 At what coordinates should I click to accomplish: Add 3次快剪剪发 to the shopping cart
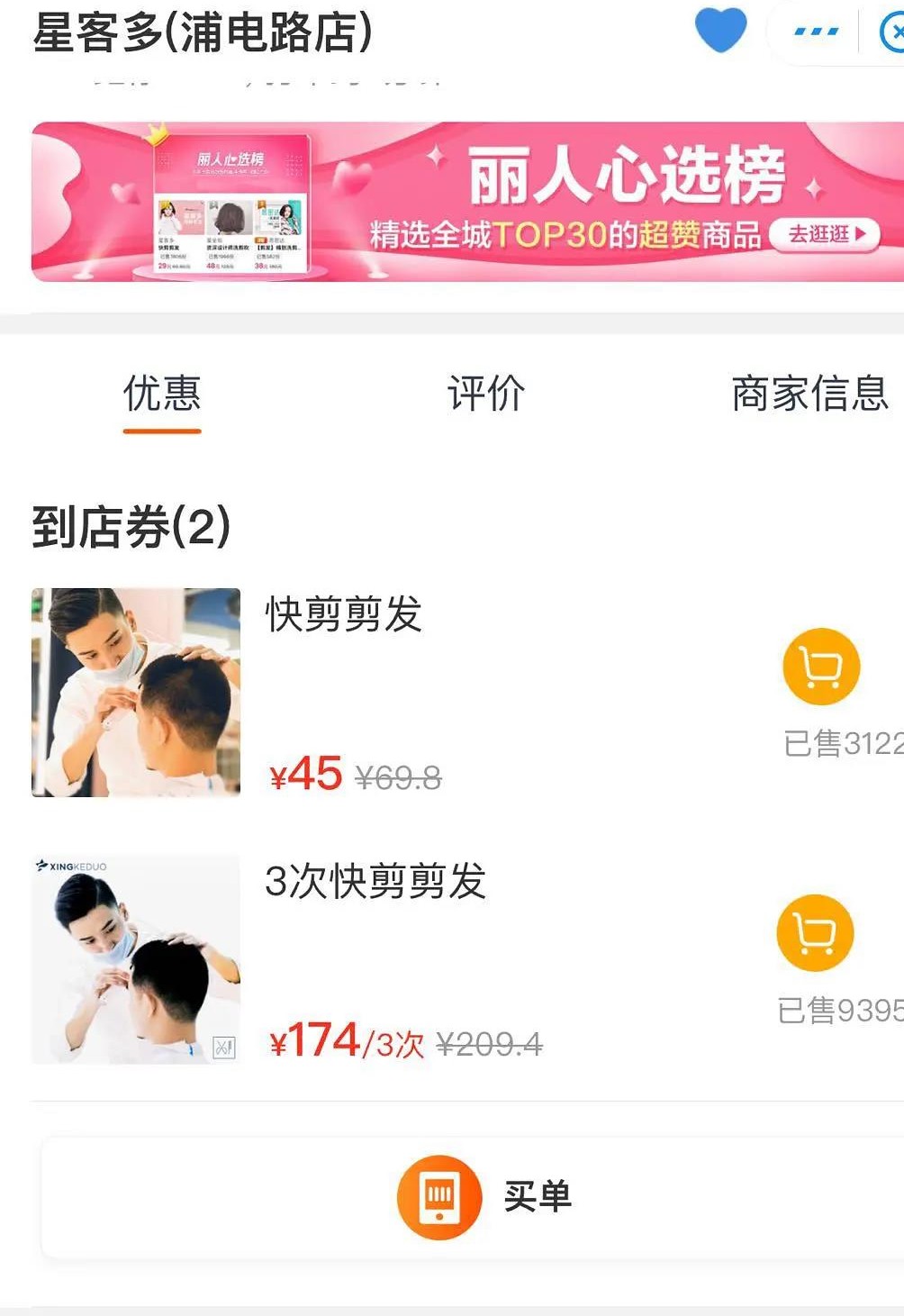pyautogui.click(x=815, y=933)
